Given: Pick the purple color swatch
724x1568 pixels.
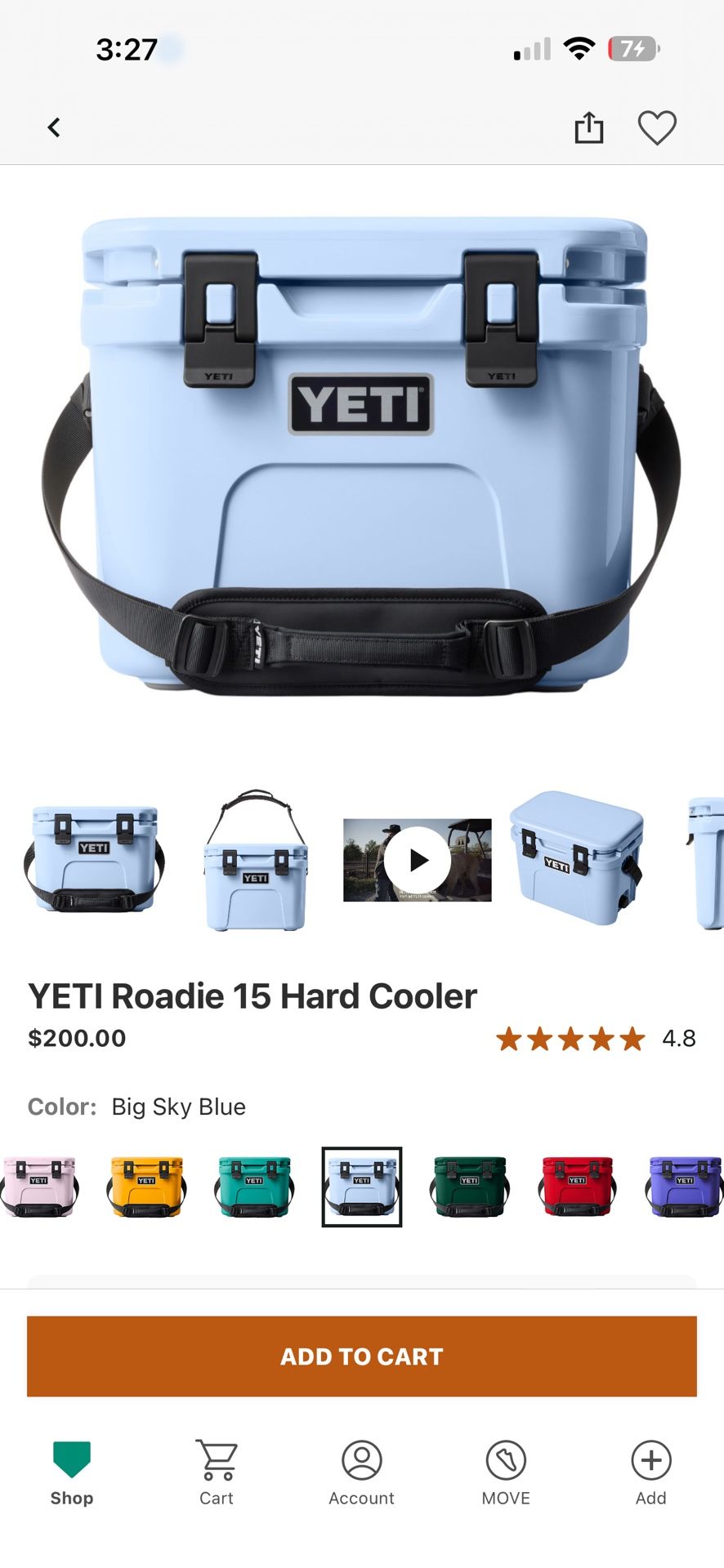Looking at the screenshot, I should tap(686, 1187).
